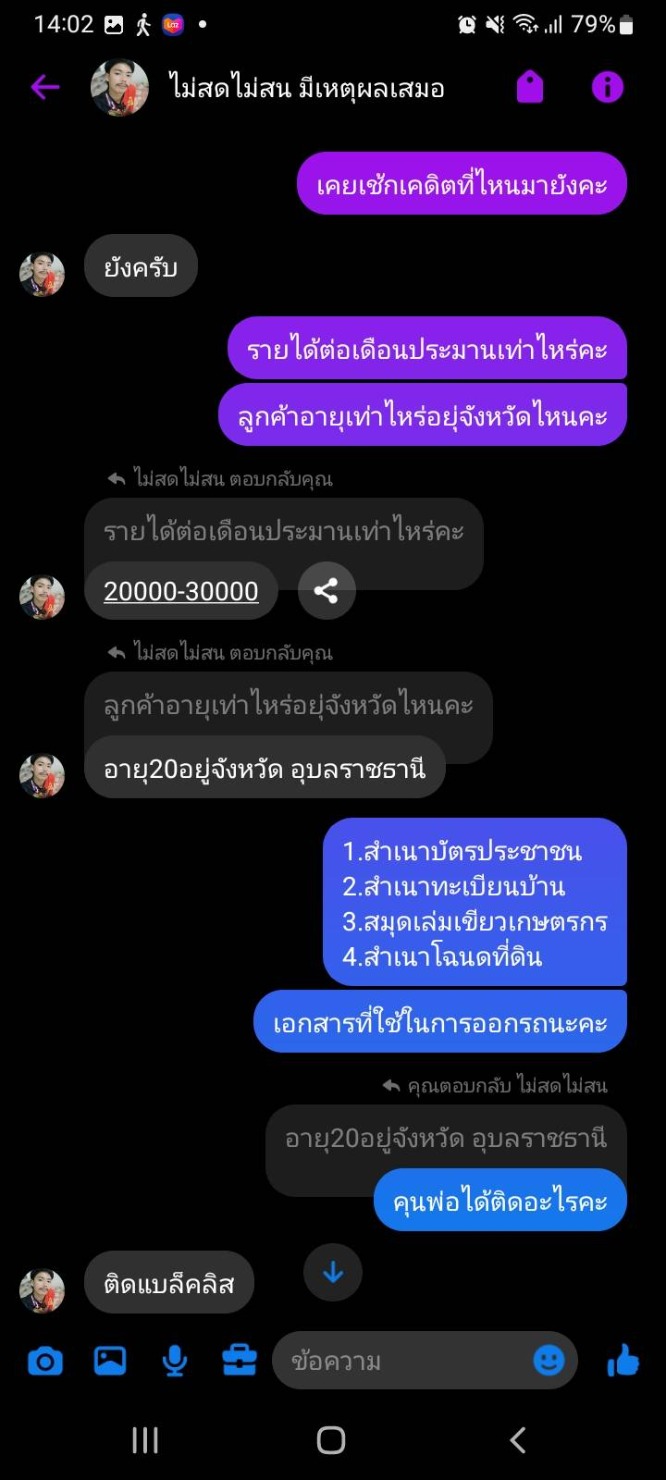Record a voice message with microphone
Image resolution: width=666 pixels, height=1480 pixels.
[175, 1361]
